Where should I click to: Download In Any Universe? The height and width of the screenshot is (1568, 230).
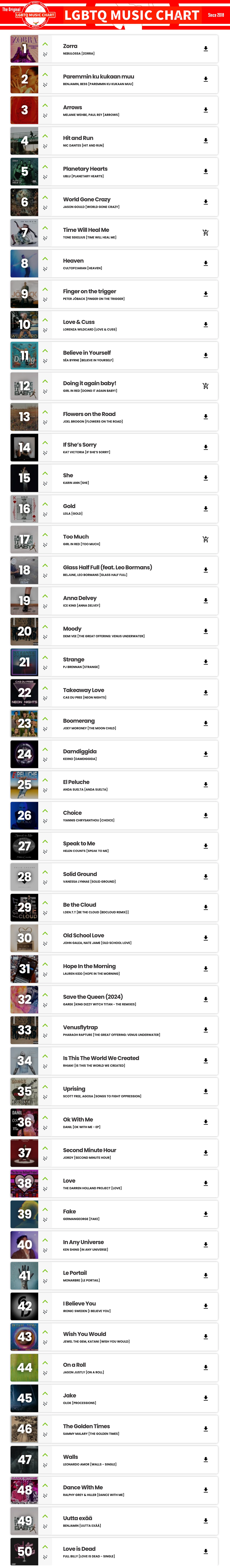pos(206,1245)
